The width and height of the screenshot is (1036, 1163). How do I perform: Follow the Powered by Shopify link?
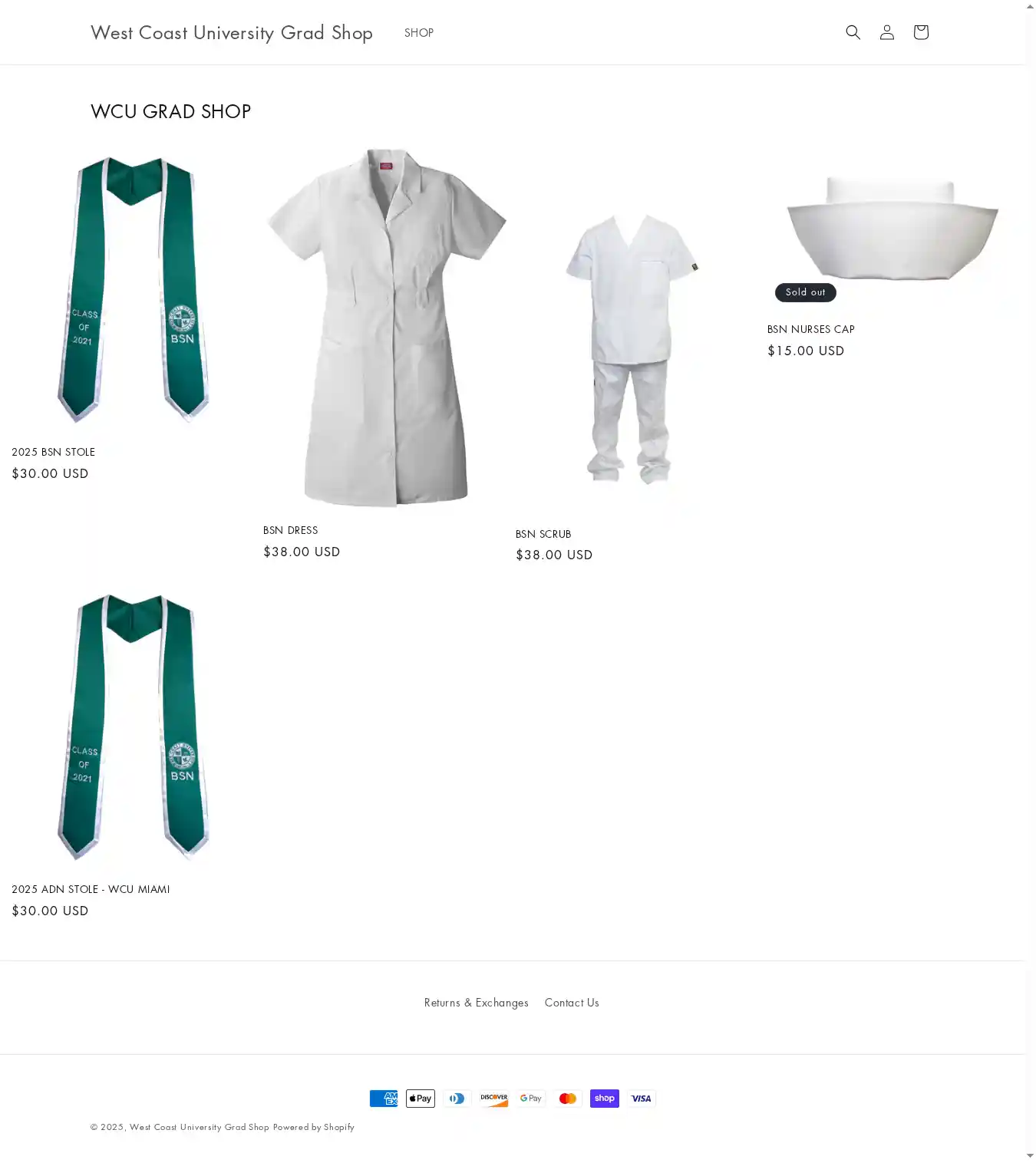[x=313, y=1127]
